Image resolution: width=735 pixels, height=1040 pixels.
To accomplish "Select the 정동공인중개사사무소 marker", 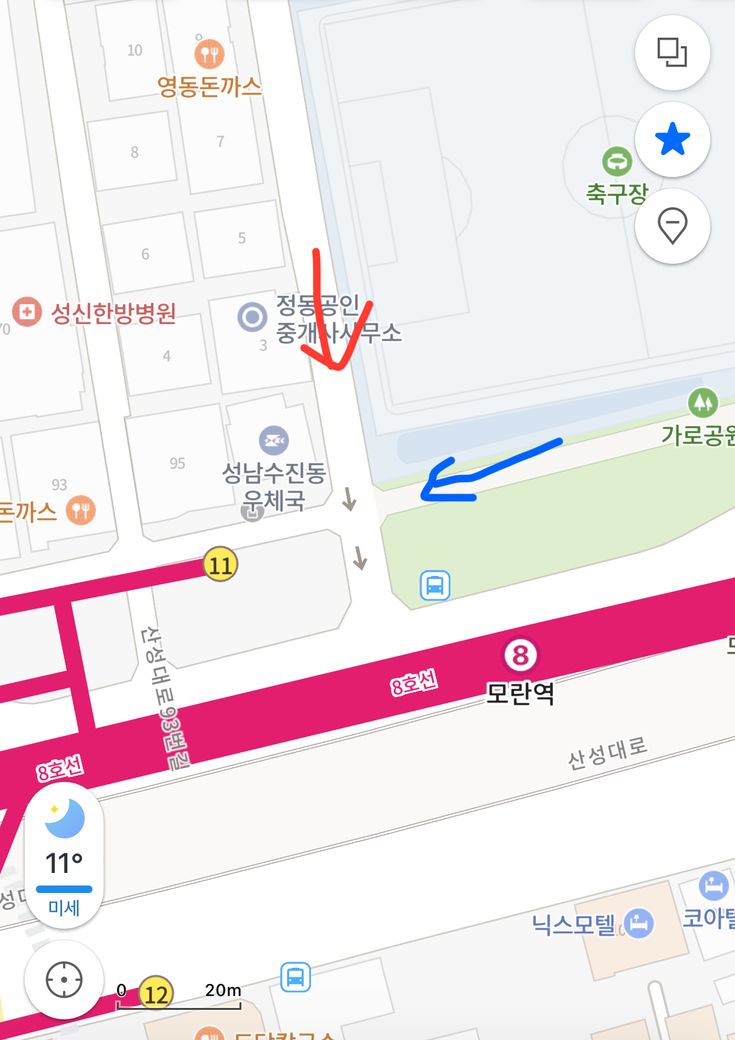I will click(252, 318).
